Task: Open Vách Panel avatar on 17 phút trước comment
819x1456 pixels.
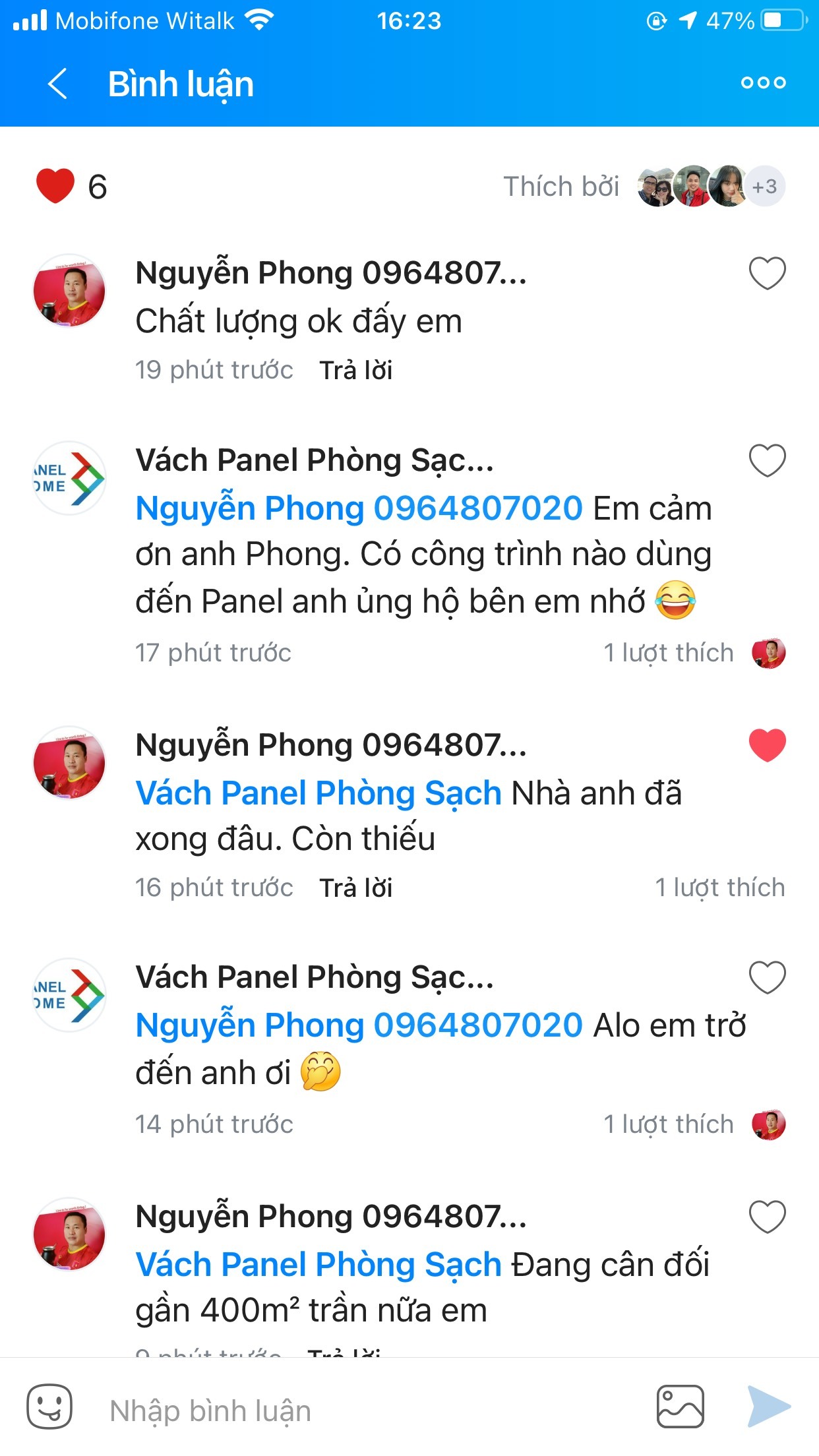Action: 69,478
